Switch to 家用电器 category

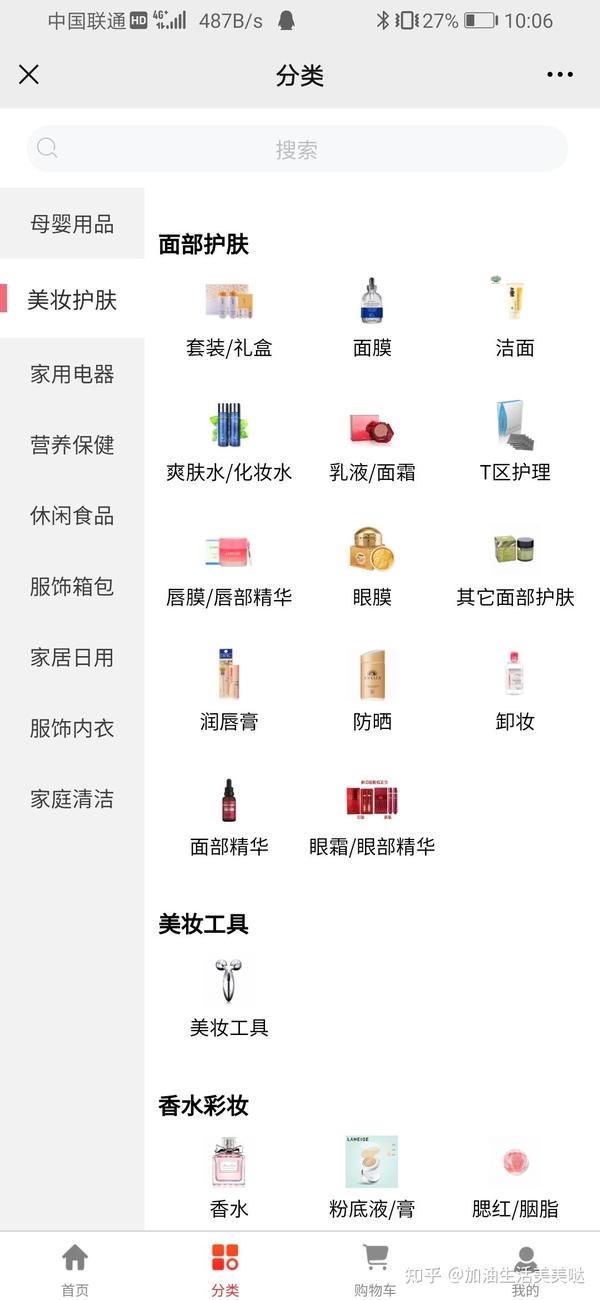click(72, 374)
